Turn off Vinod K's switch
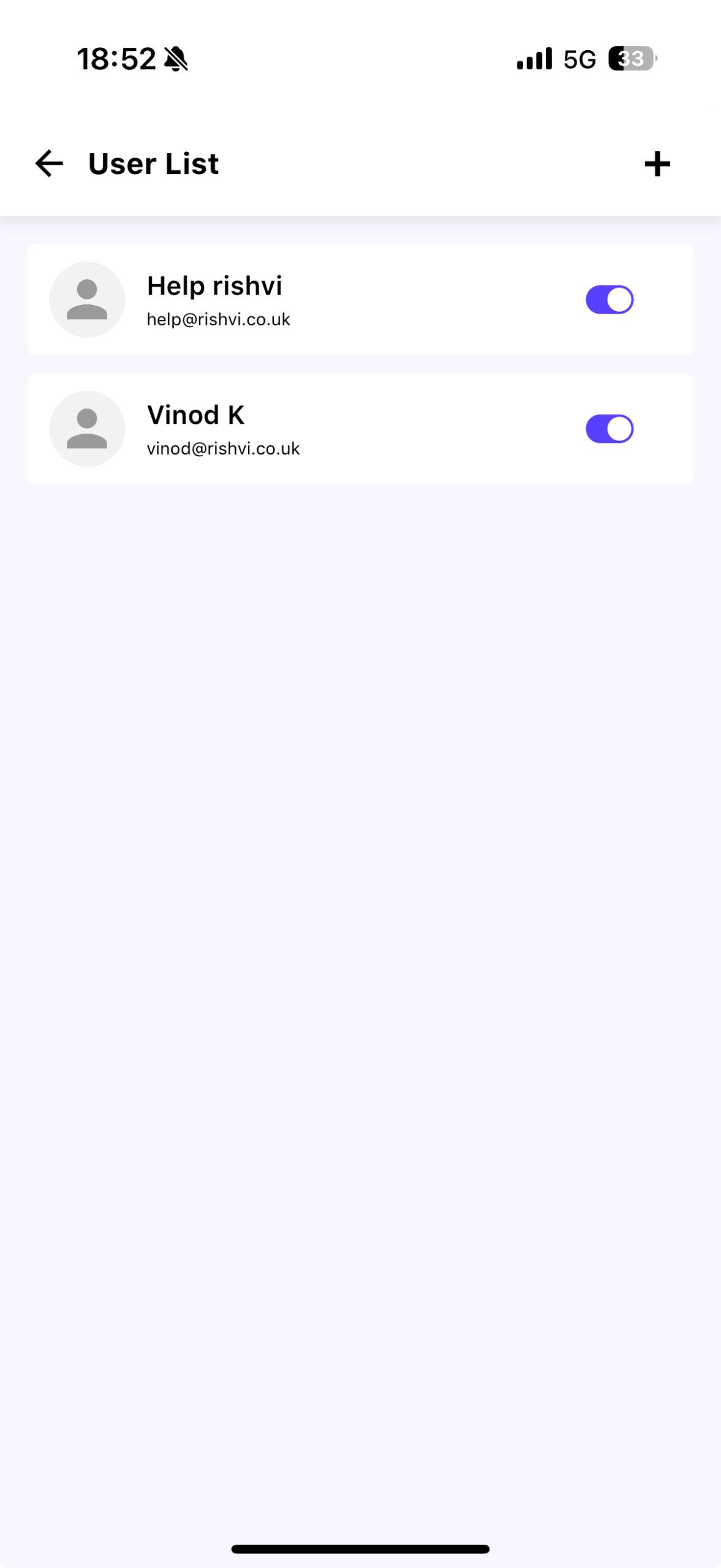 [x=609, y=429]
